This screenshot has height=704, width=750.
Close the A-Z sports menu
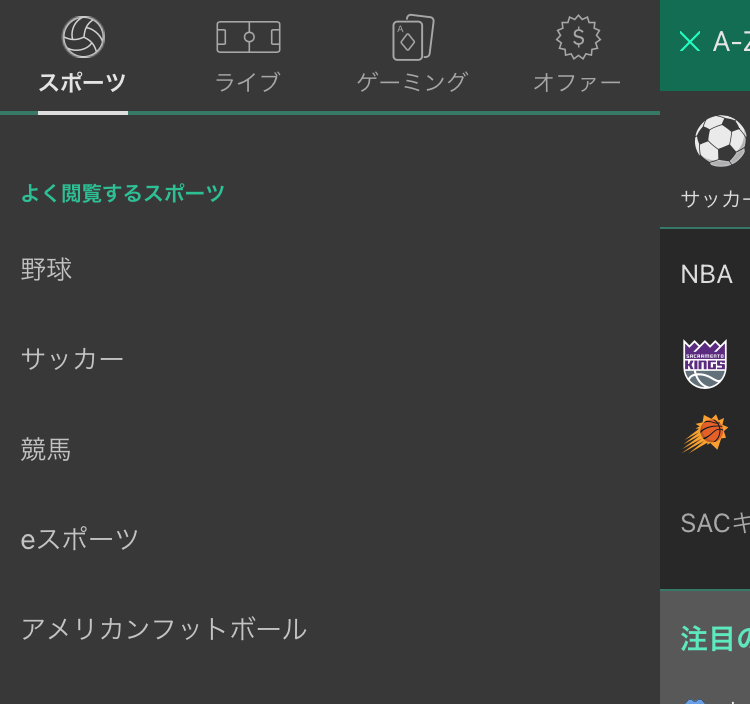pyautogui.click(x=689, y=41)
